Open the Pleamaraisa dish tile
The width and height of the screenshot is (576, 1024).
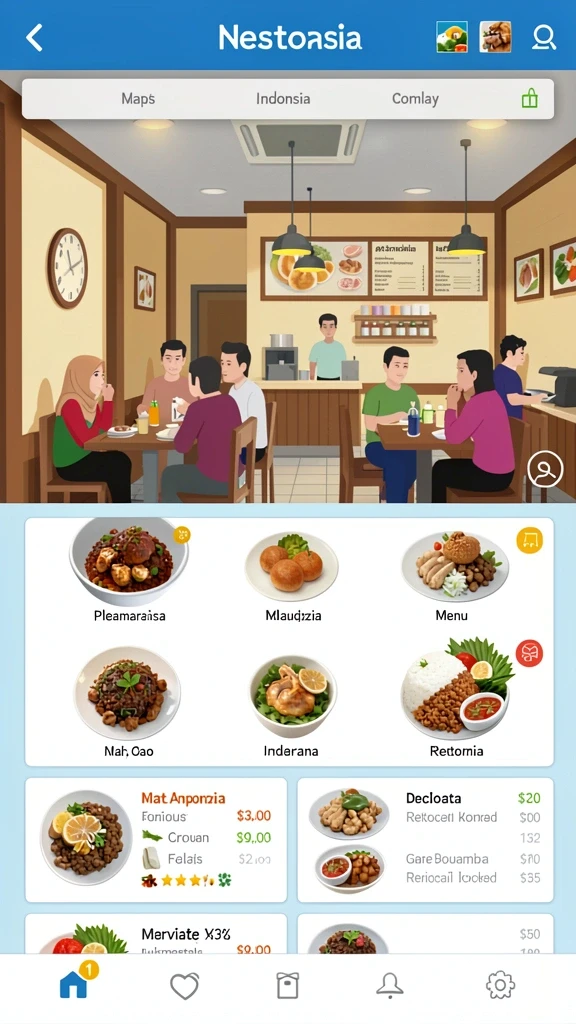(129, 571)
